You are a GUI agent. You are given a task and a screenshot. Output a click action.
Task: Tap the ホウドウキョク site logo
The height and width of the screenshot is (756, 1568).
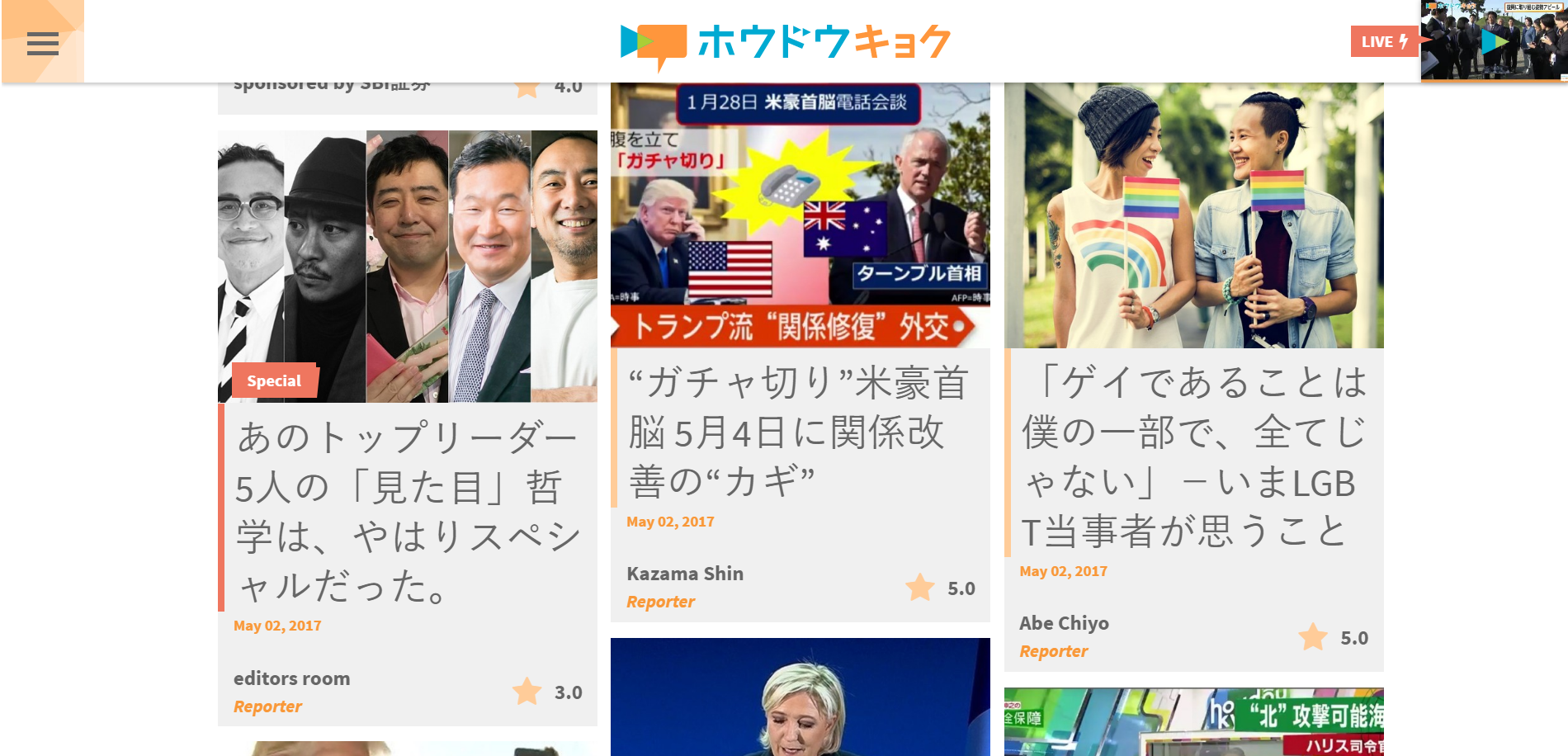pyautogui.click(x=785, y=43)
